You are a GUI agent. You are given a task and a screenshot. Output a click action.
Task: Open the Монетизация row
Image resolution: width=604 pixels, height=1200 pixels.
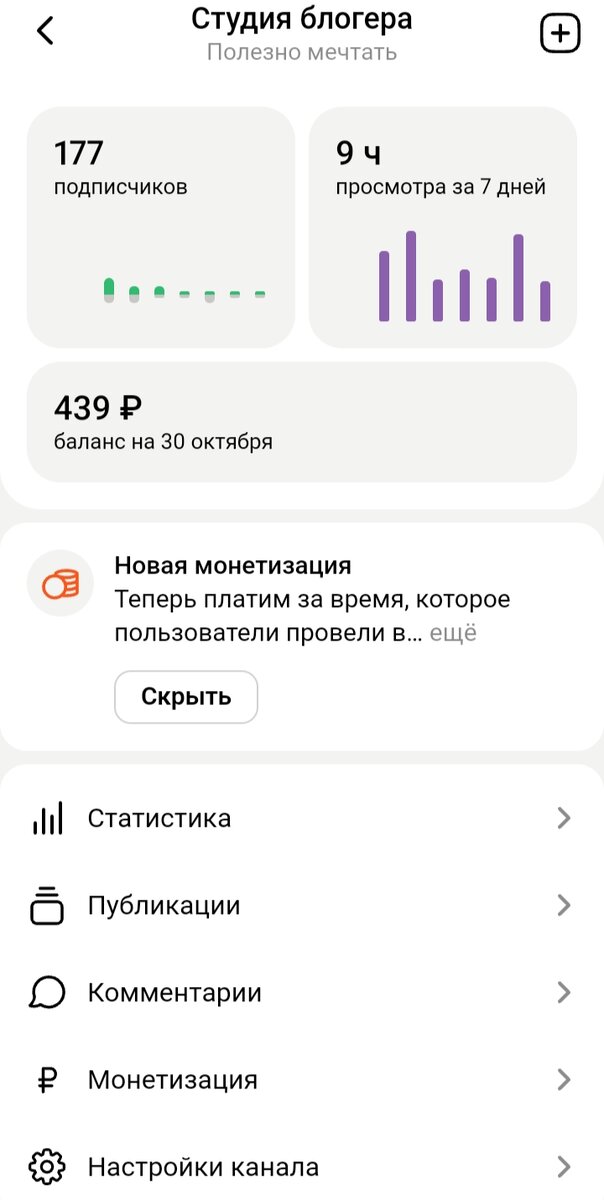pyautogui.click(x=302, y=1080)
